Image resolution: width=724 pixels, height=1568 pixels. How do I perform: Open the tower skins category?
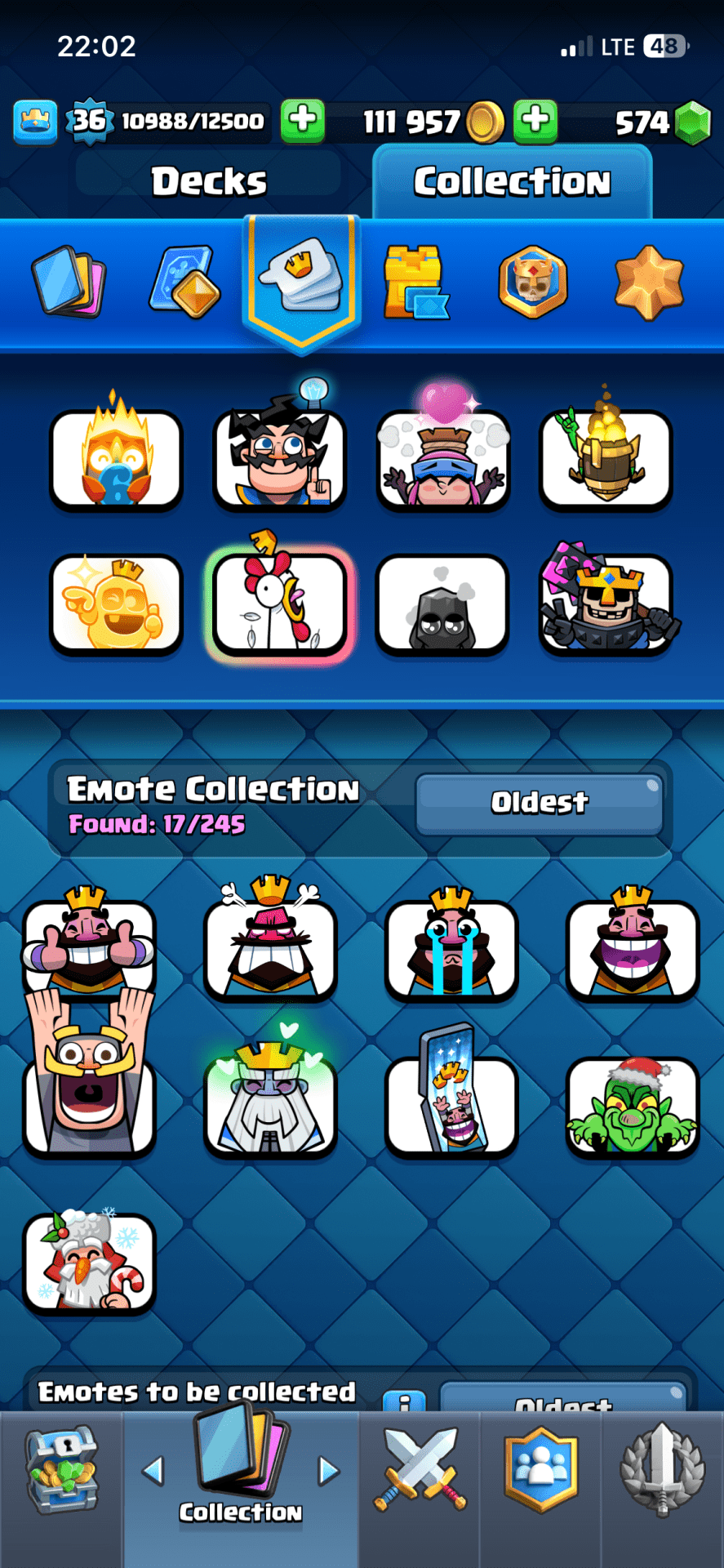415,282
